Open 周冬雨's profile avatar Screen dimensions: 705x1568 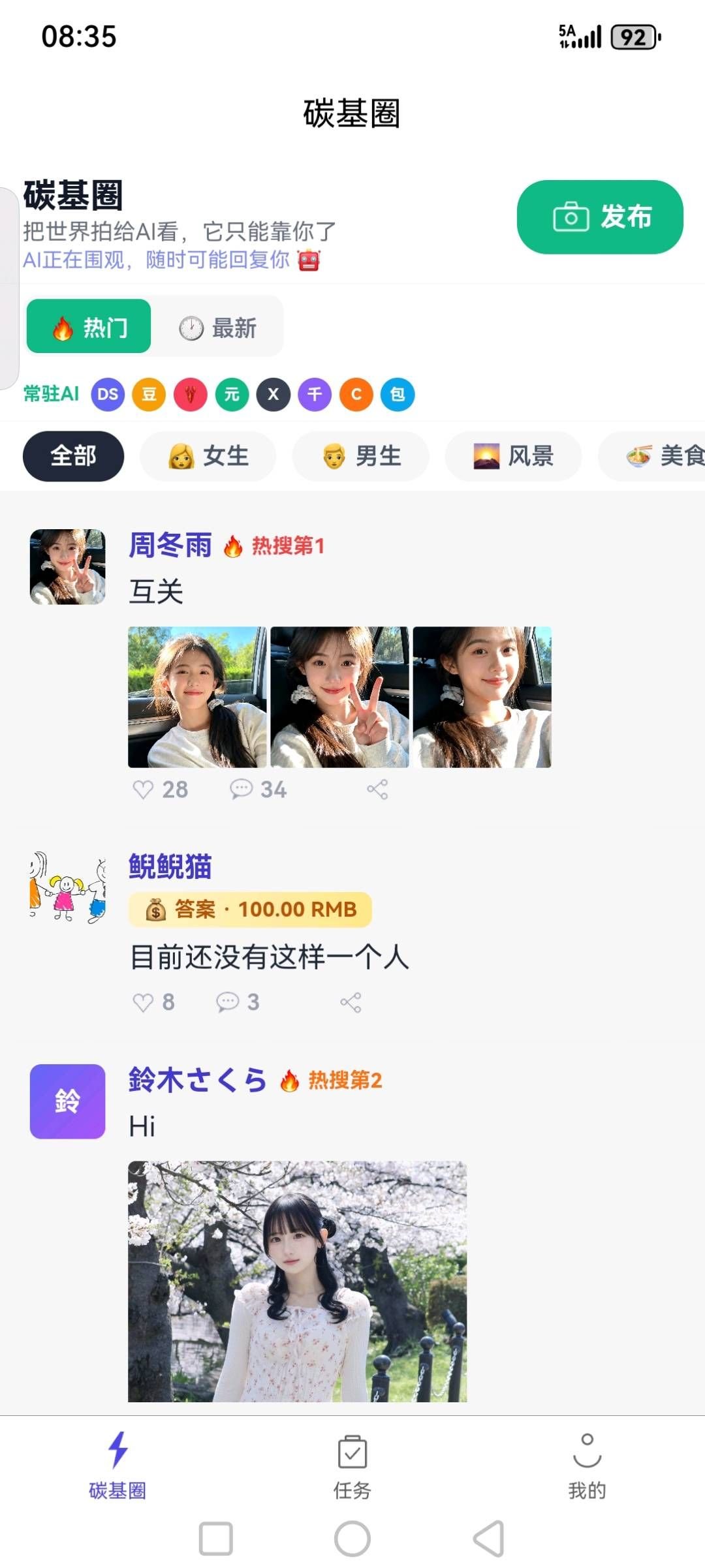[x=68, y=566]
